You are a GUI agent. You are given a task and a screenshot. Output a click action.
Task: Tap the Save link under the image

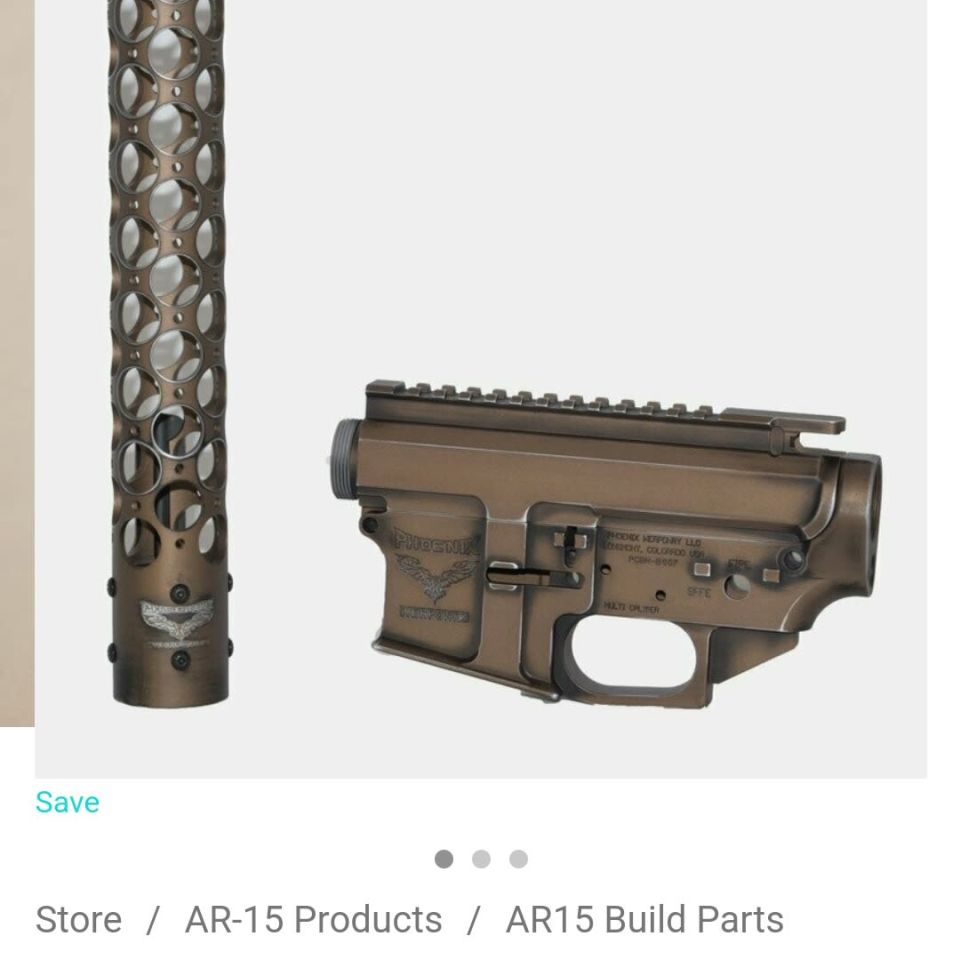coord(67,802)
